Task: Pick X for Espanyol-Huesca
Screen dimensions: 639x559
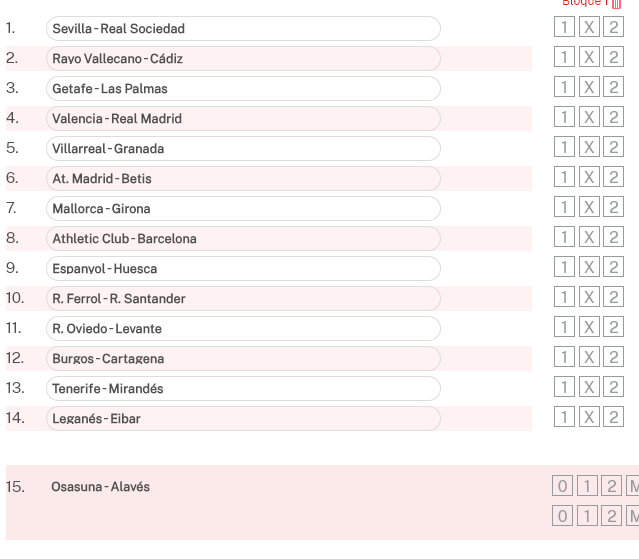Action: tap(589, 268)
